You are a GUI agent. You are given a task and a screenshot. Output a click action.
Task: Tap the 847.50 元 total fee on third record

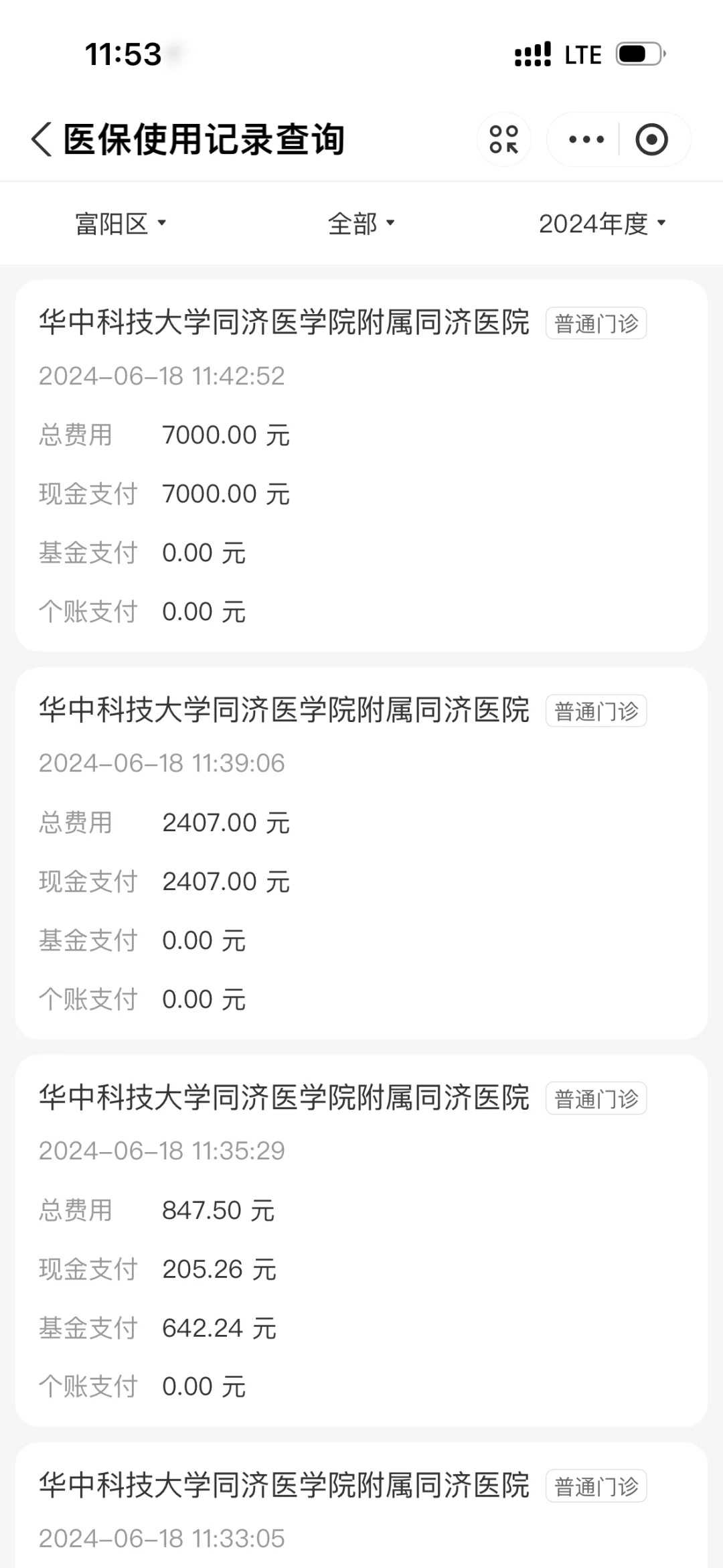click(x=219, y=1210)
